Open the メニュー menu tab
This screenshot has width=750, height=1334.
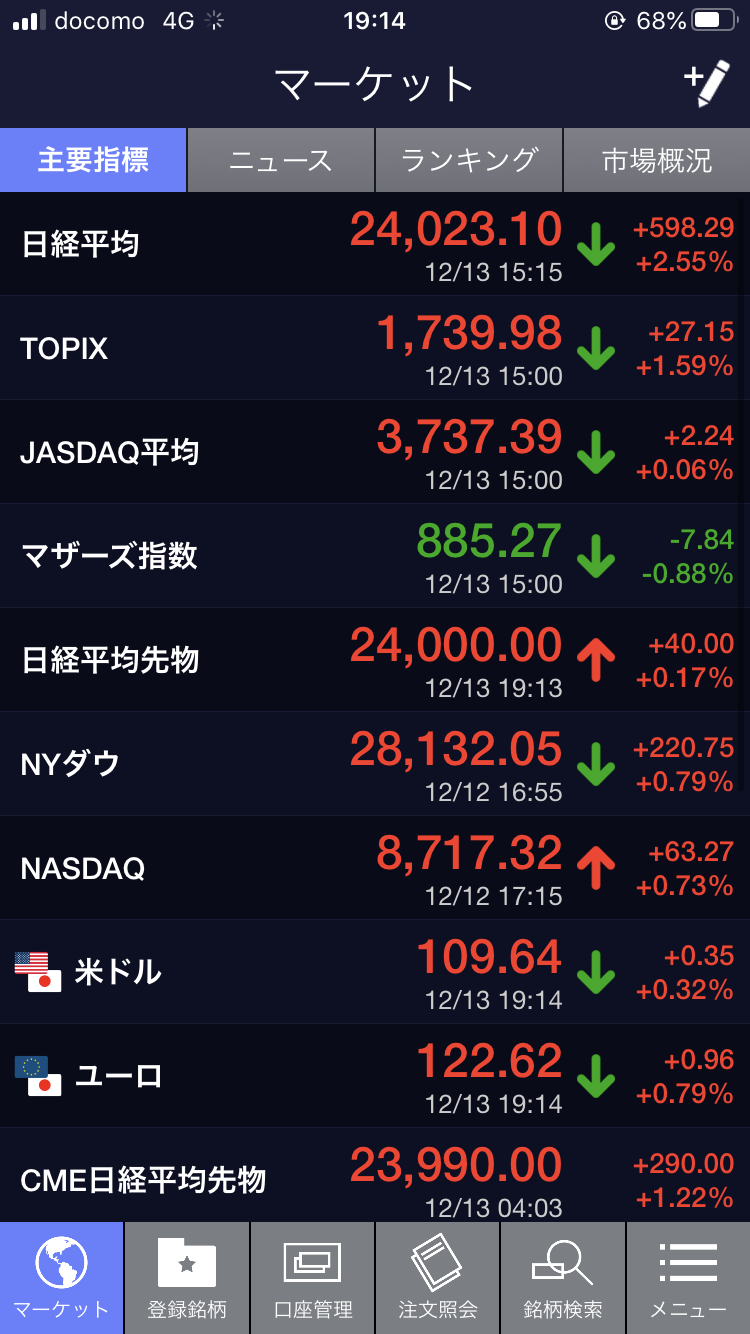pyautogui.click(x=688, y=1278)
